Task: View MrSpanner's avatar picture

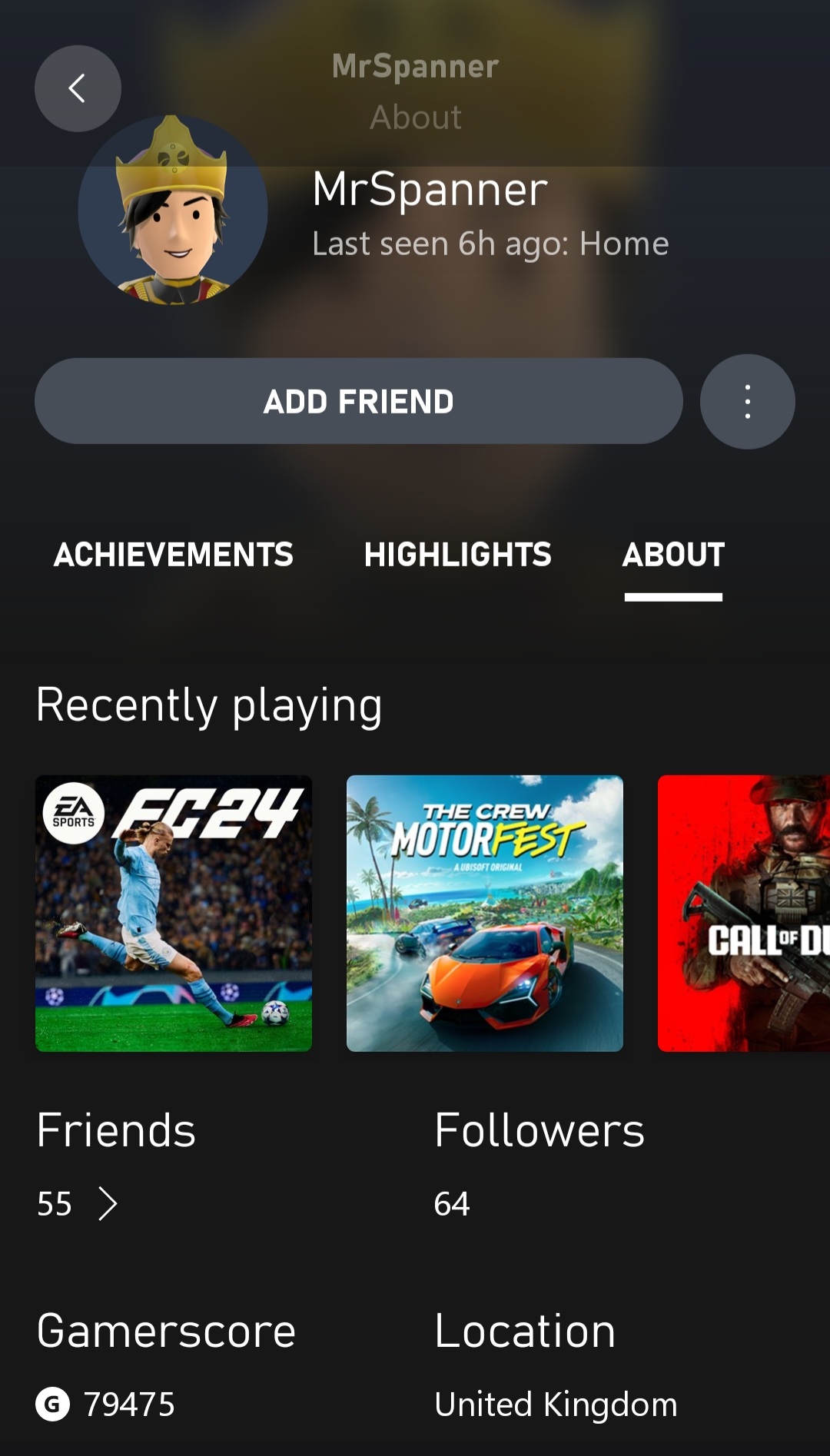Action: (173, 210)
